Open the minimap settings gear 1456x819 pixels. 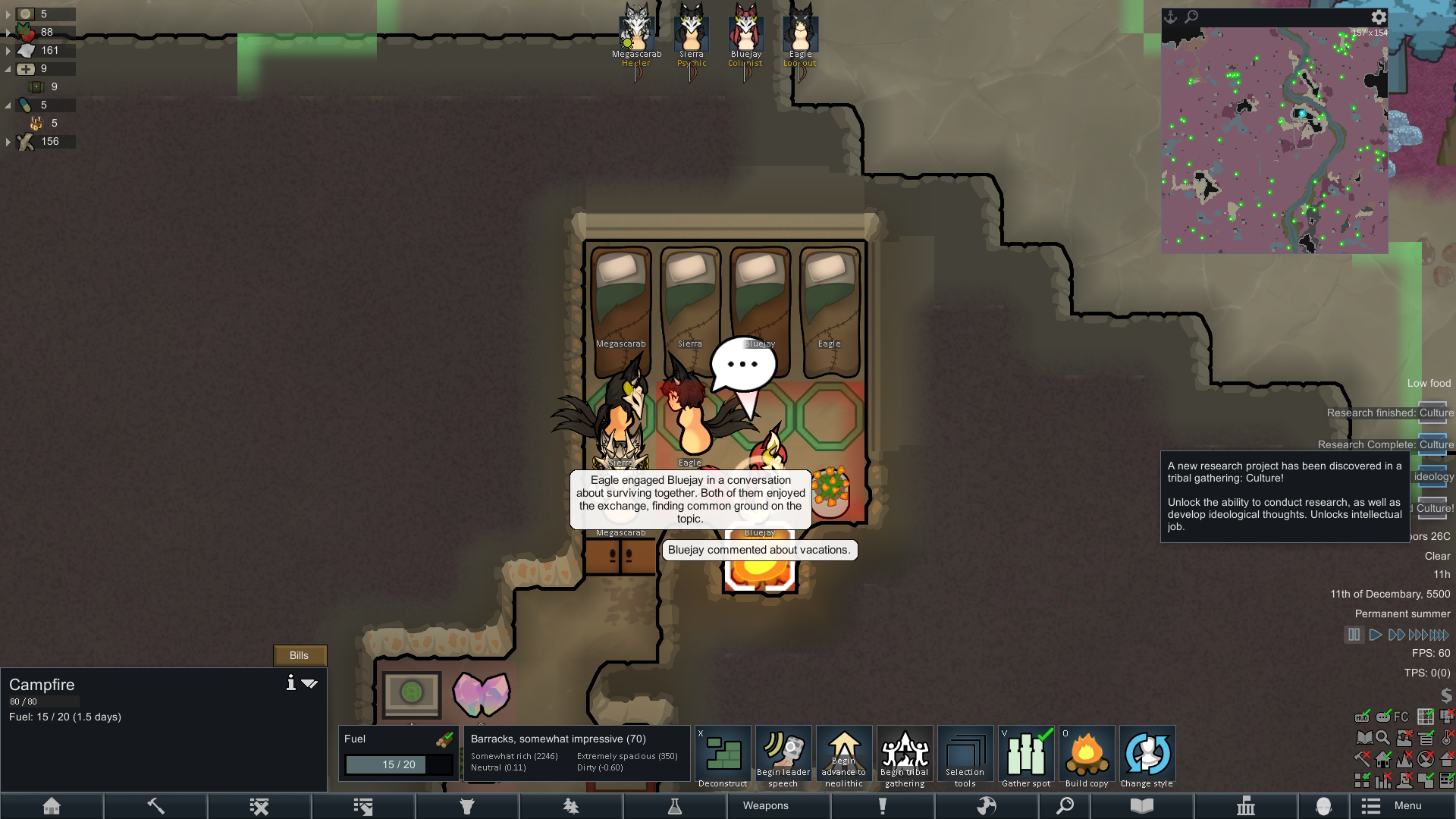(x=1378, y=17)
